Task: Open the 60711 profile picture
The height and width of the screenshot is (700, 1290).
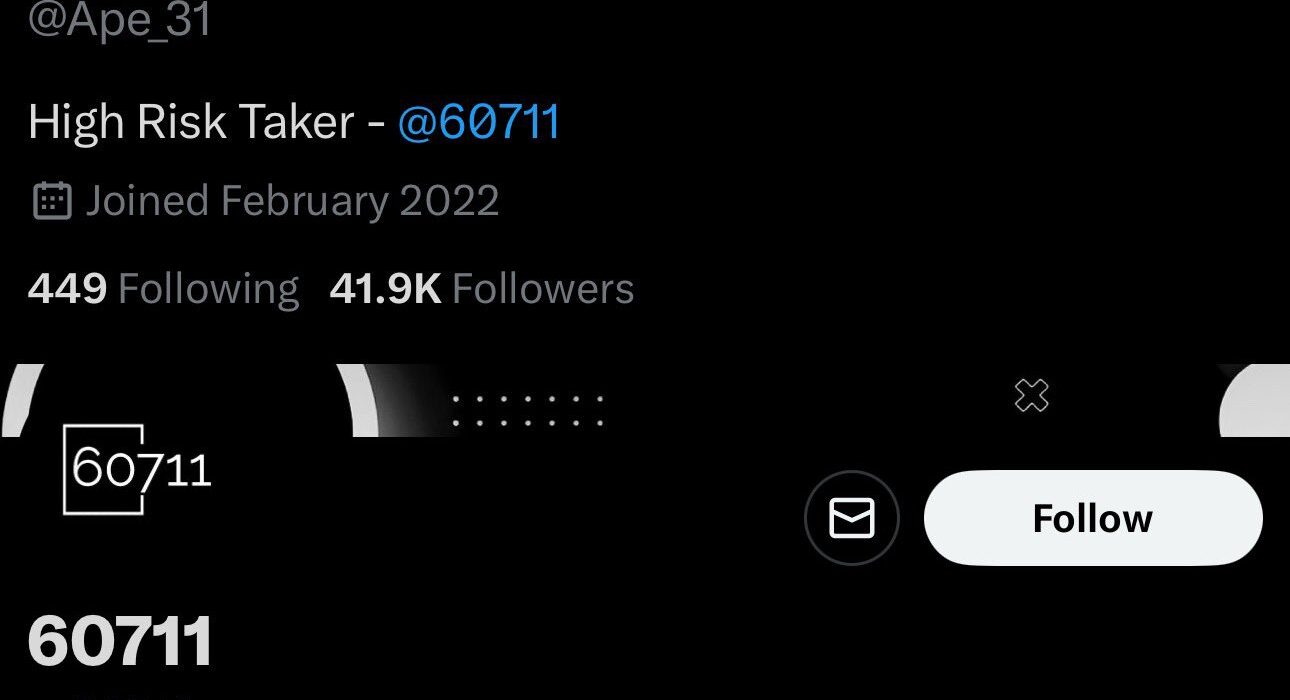Action: (137, 469)
